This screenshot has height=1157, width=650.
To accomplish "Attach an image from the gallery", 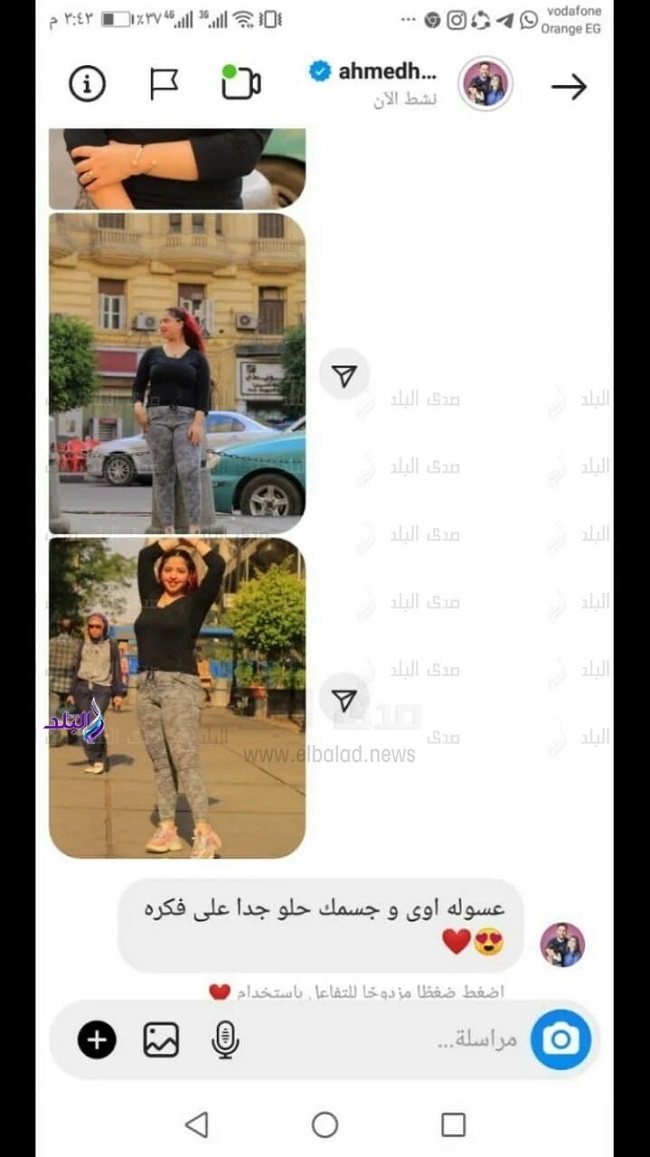I will click(161, 1040).
